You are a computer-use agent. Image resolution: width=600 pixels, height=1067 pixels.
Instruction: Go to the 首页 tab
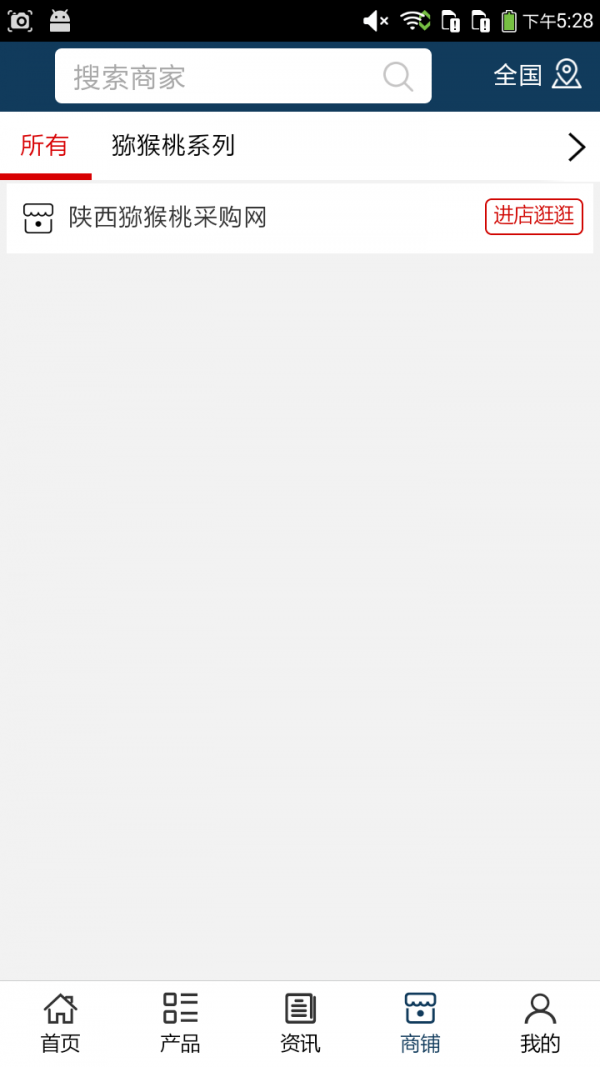60,1022
